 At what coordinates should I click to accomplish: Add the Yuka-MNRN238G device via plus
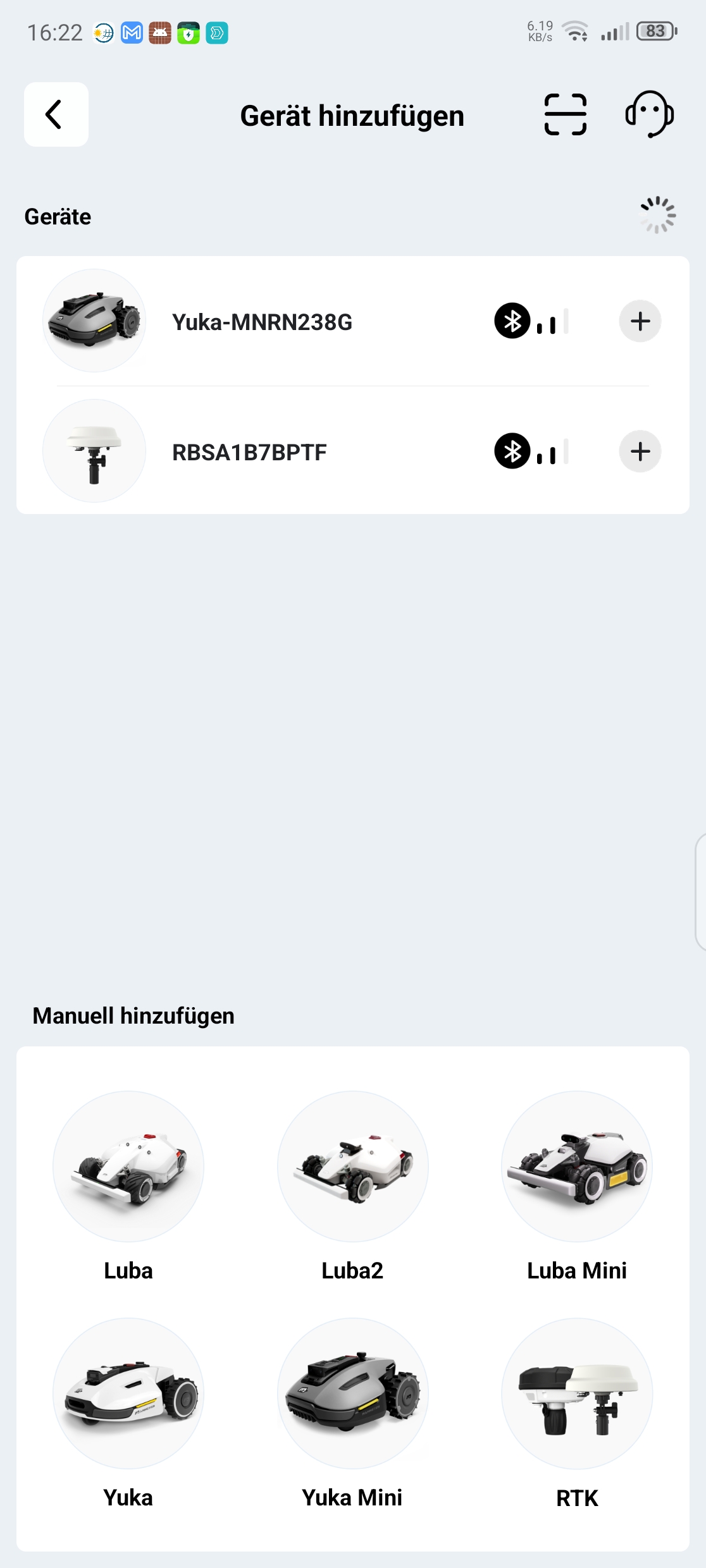click(640, 321)
